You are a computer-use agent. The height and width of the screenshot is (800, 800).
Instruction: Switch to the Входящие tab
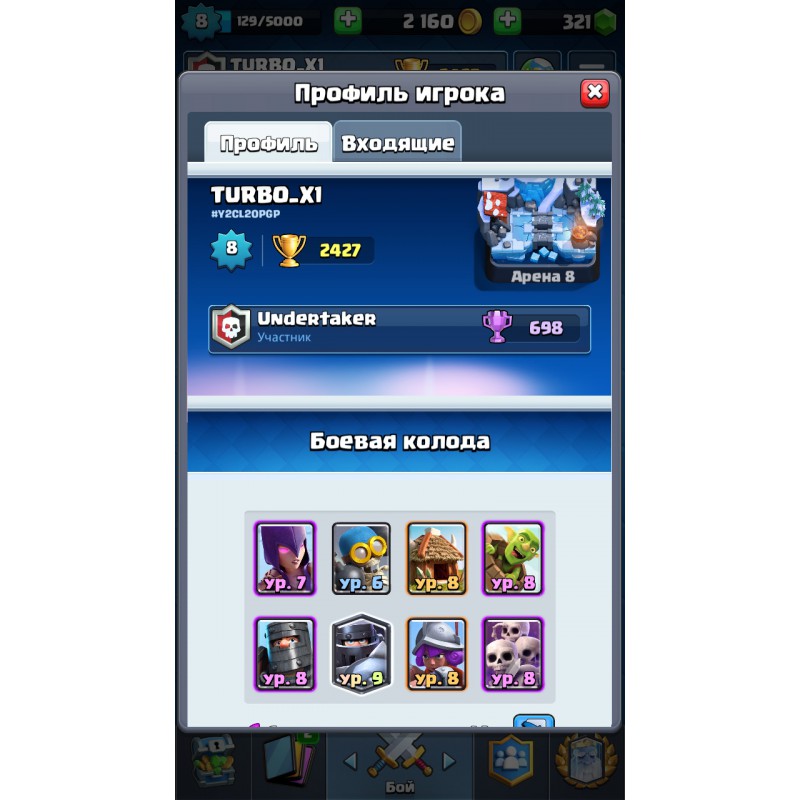pyautogui.click(x=397, y=143)
